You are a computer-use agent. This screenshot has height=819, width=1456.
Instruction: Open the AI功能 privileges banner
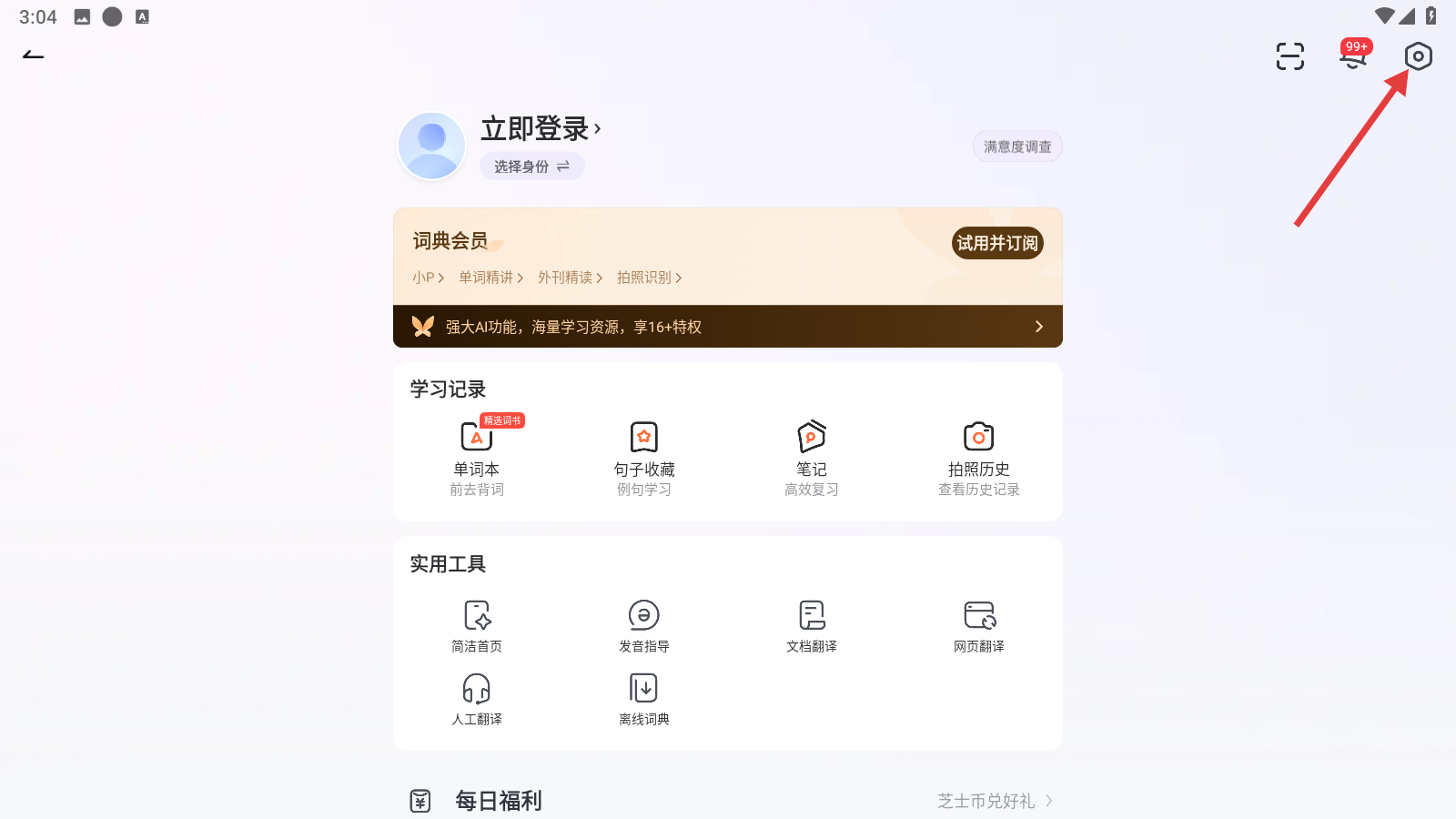(728, 327)
